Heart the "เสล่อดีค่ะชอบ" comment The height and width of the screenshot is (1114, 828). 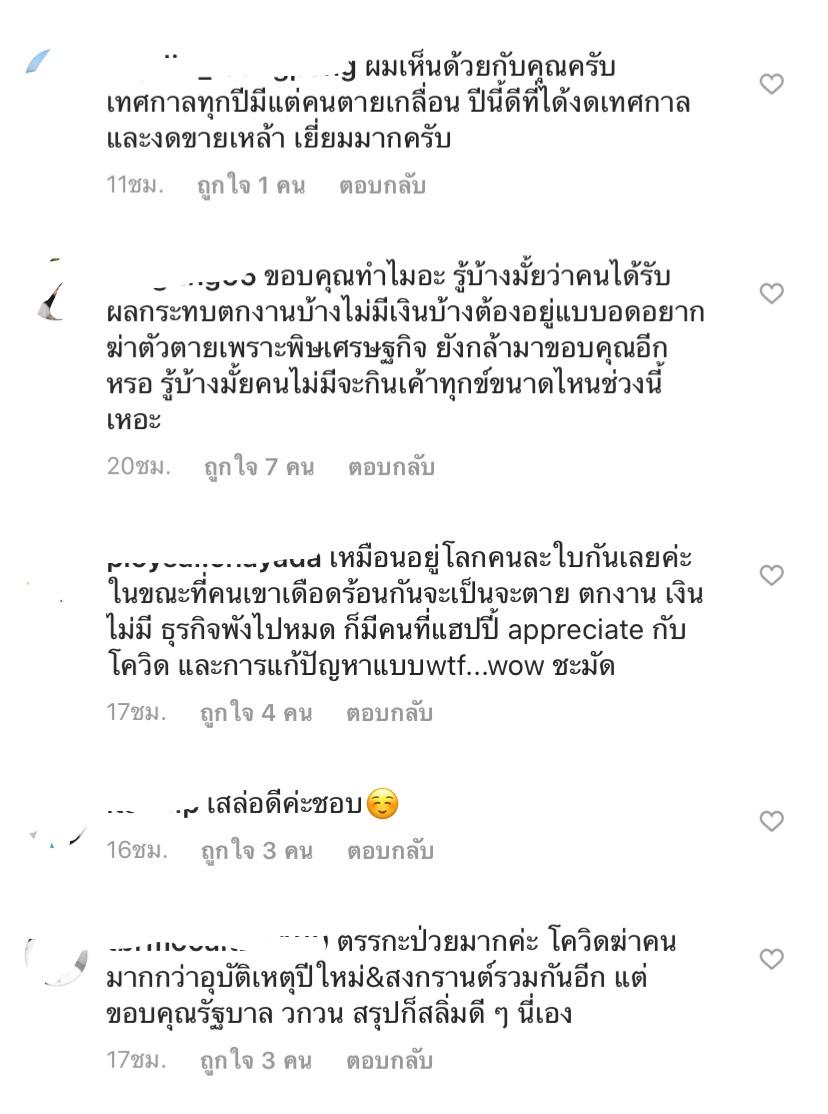pos(771,821)
